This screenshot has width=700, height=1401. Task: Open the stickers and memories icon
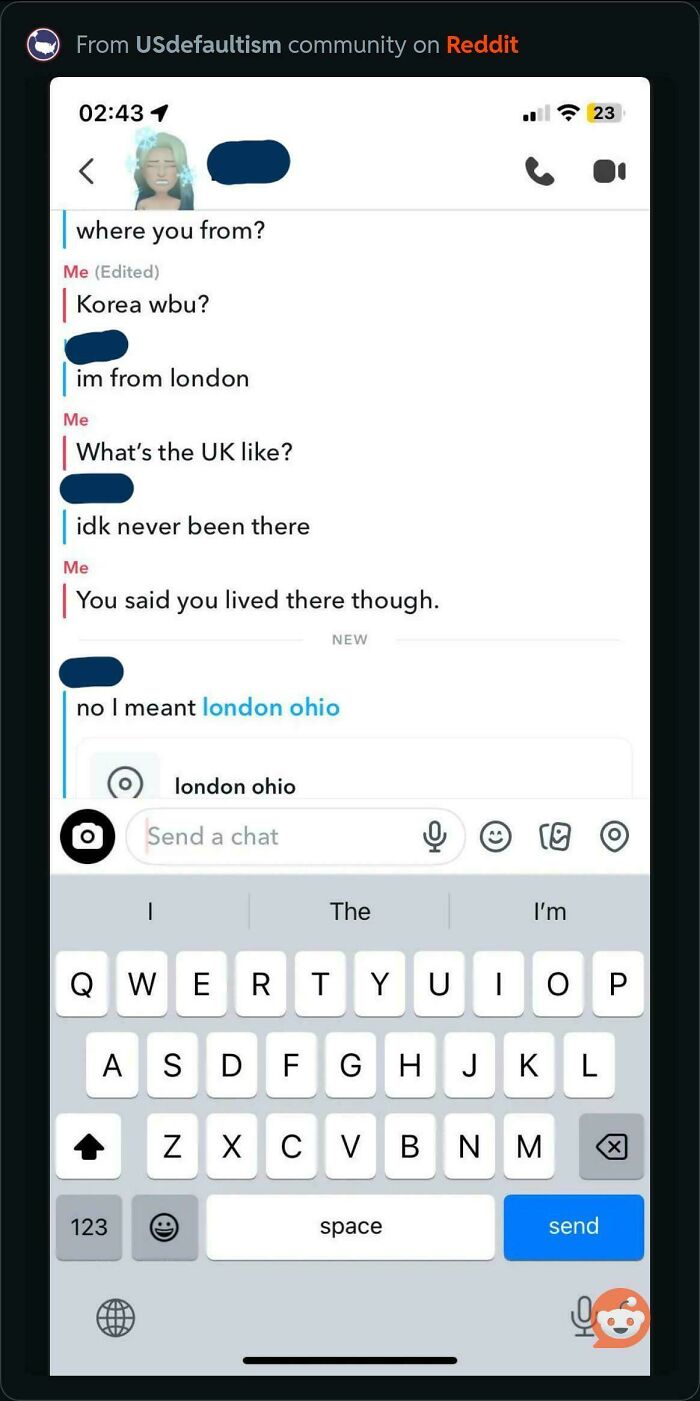point(555,836)
